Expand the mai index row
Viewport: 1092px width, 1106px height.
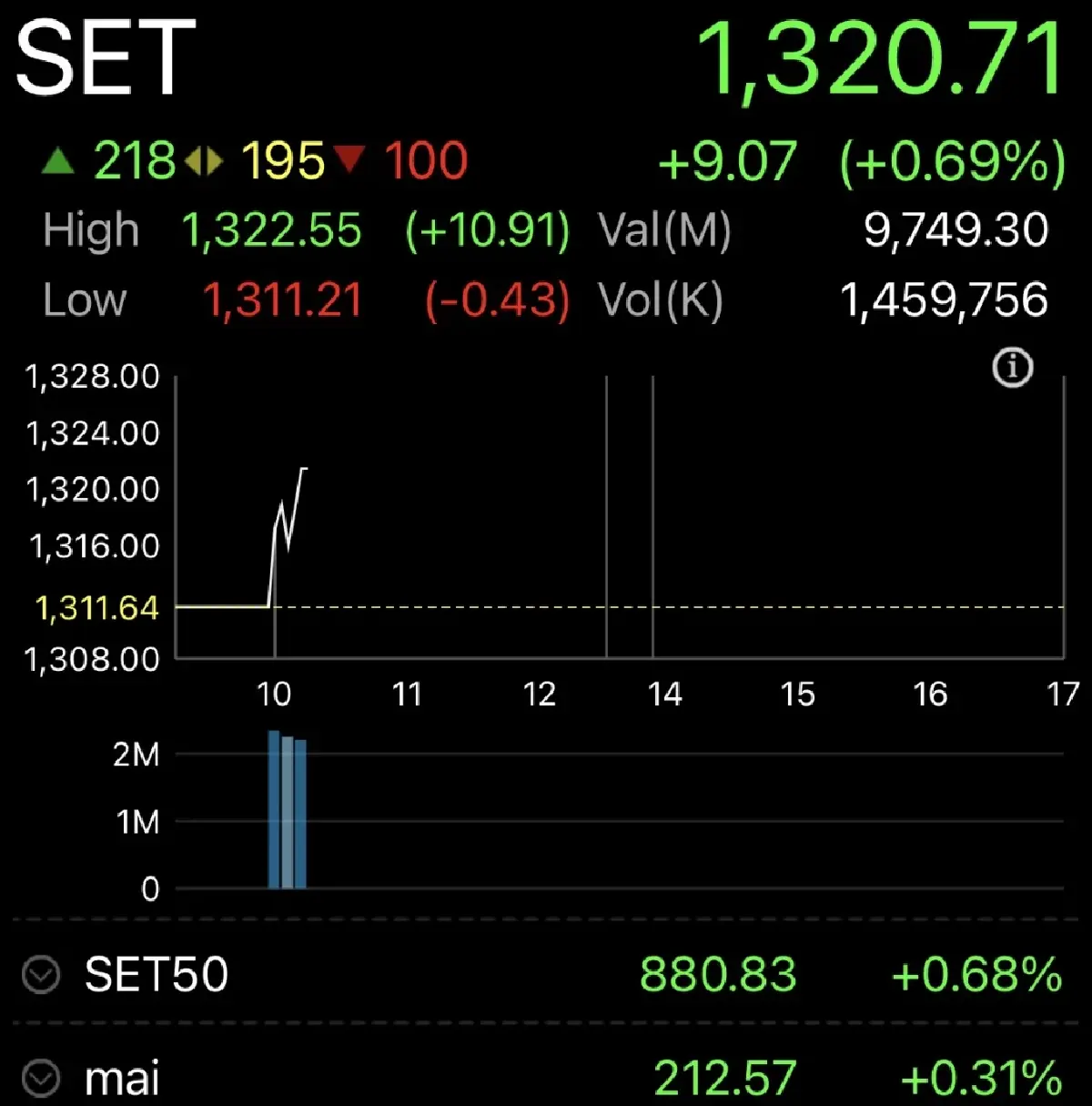coord(41,1079)
